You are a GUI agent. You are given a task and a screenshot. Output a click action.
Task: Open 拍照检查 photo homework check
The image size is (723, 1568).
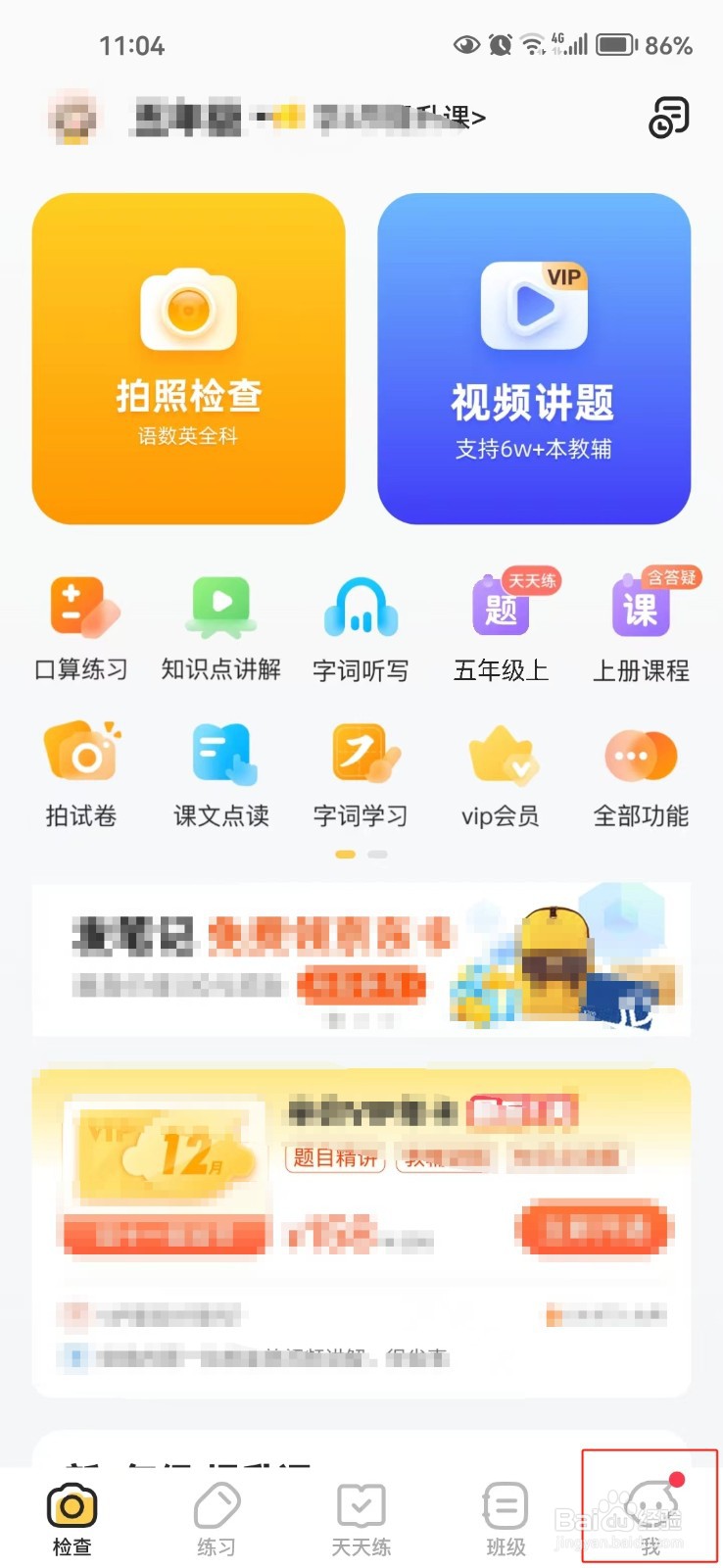click(188, 360)
